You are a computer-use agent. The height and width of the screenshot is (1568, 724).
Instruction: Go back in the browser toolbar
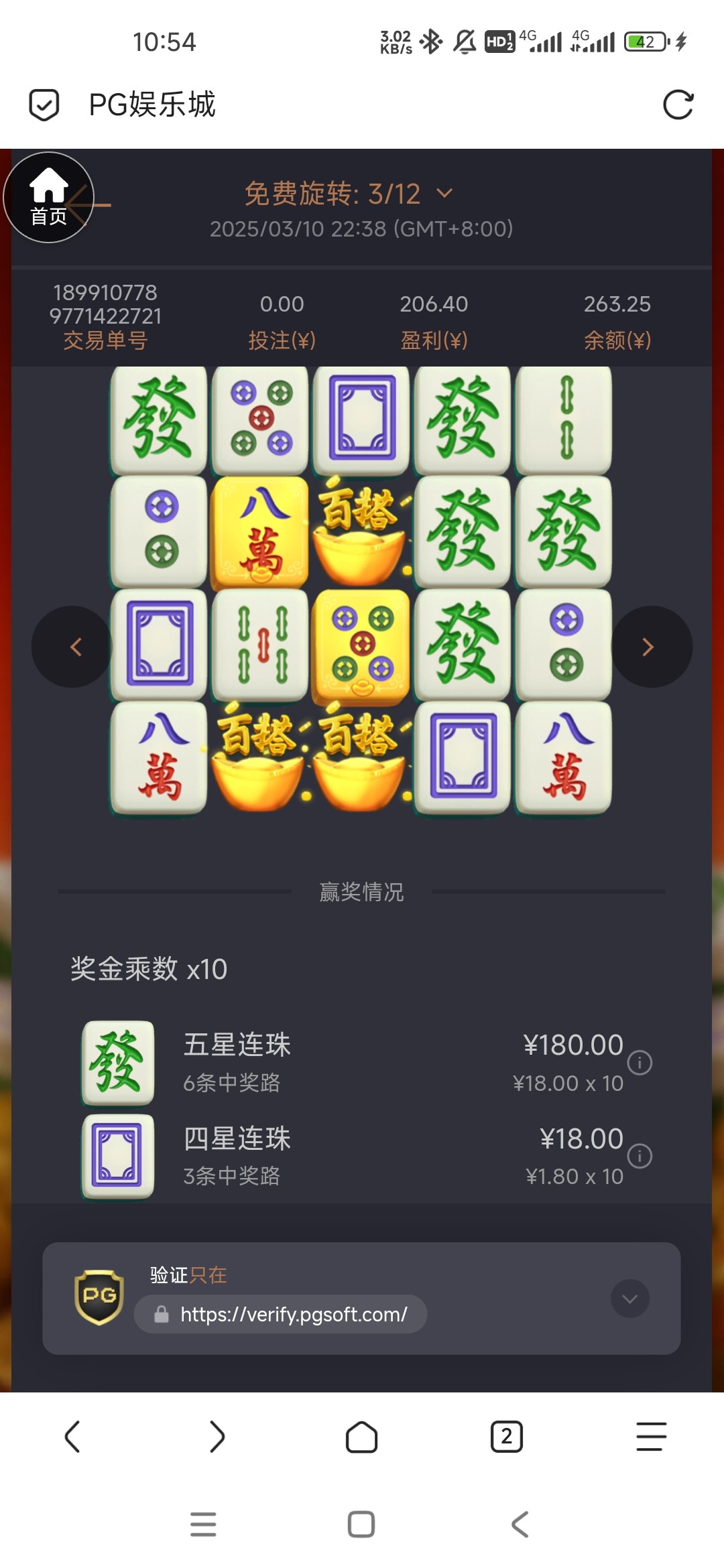tap(72, 1437)
